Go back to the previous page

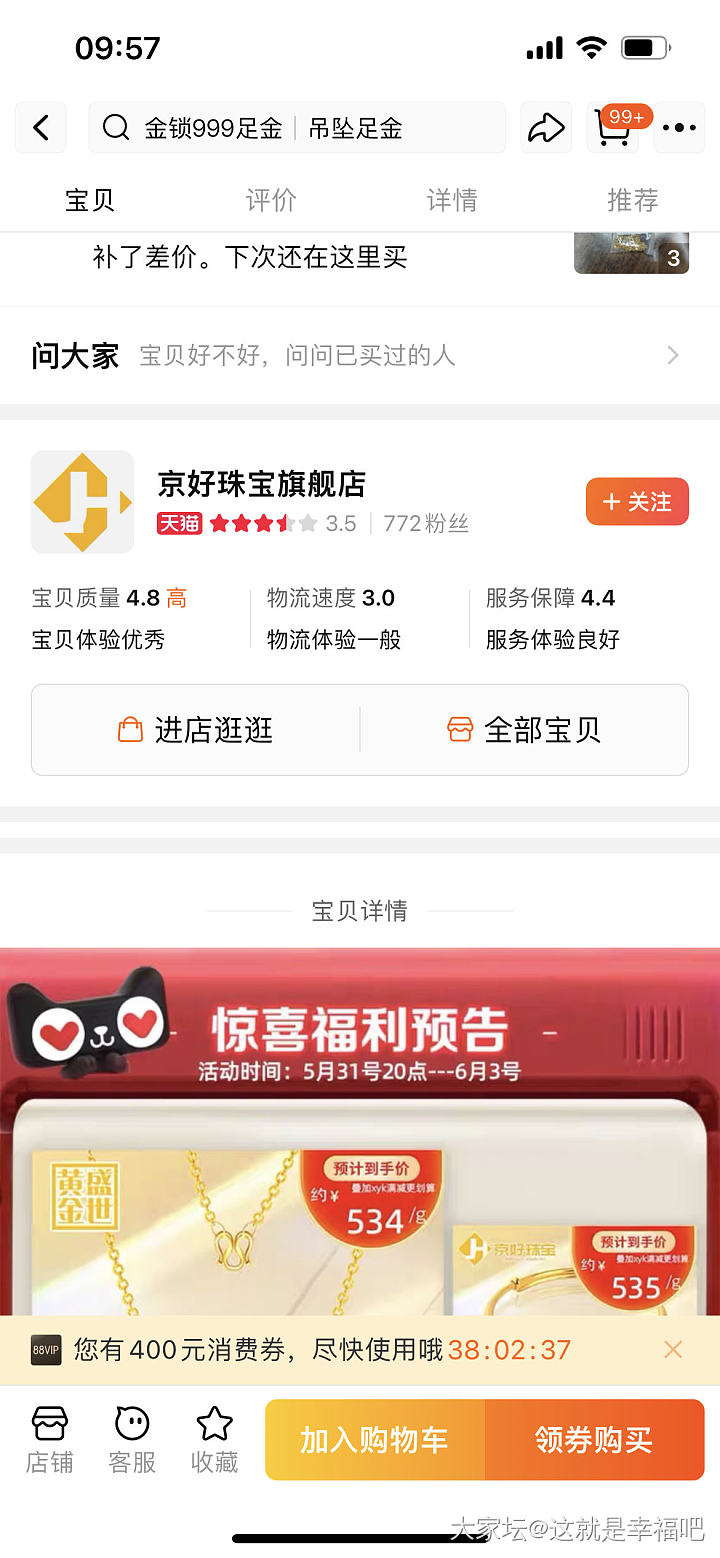(41, 128)
